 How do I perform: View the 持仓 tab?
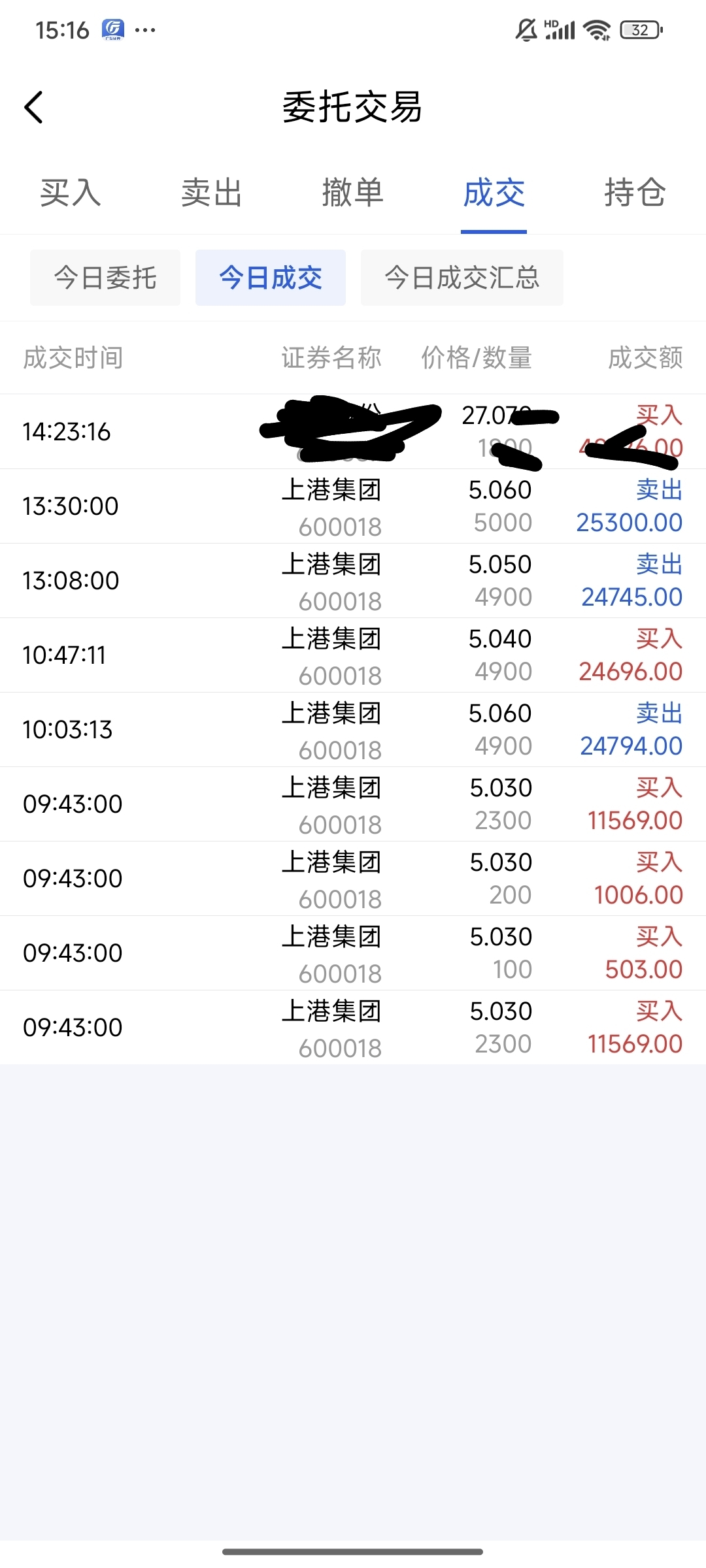[x=635, y=193]
